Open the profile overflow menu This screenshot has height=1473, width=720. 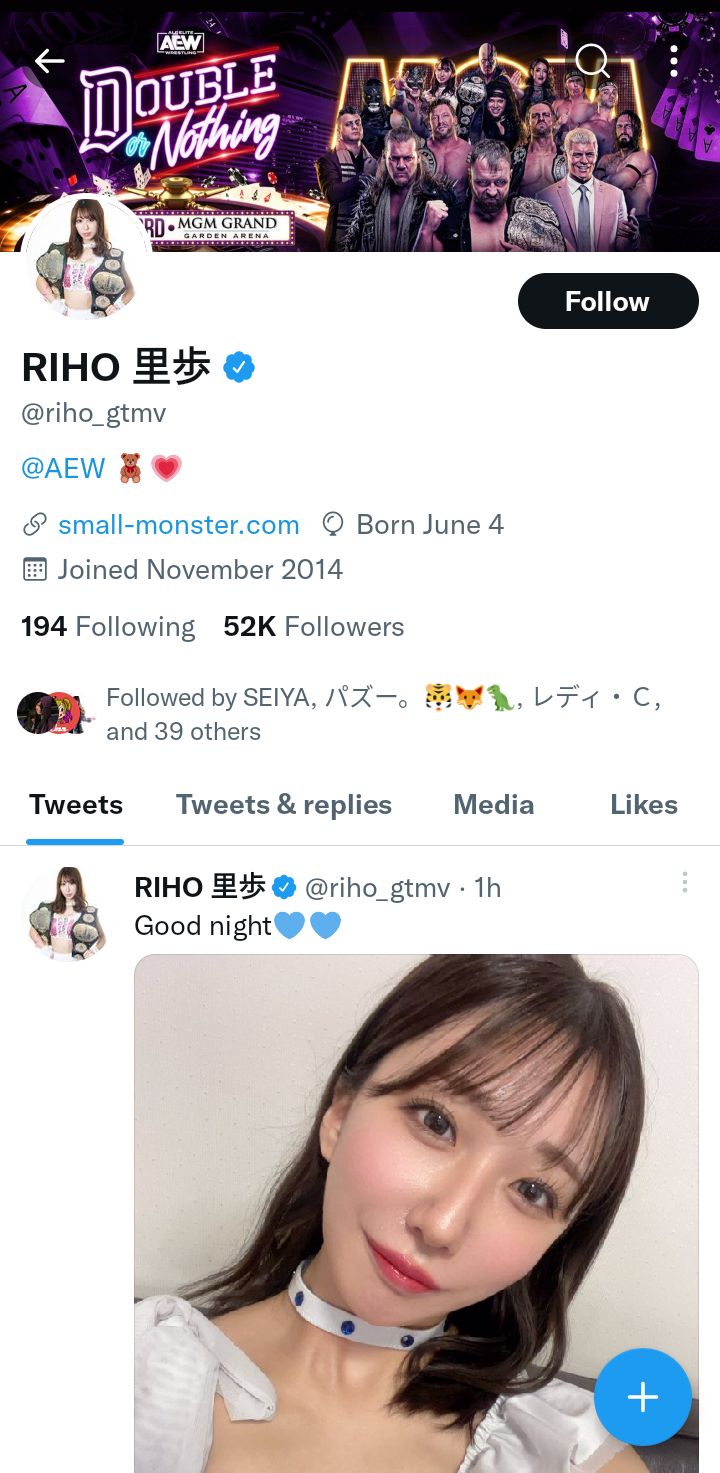(x=674, y=61)
